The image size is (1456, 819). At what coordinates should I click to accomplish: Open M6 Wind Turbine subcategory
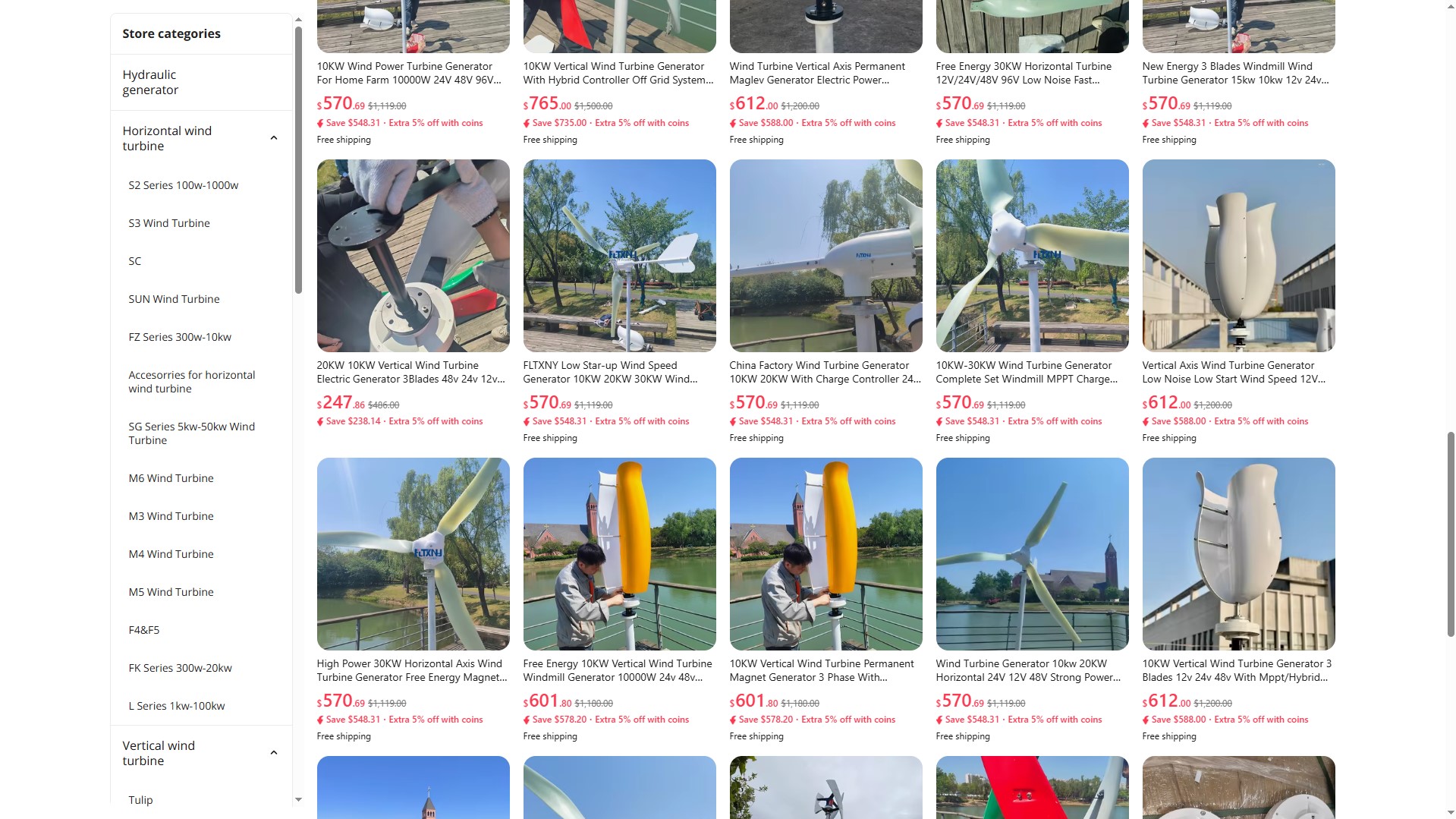click(171, 478)
